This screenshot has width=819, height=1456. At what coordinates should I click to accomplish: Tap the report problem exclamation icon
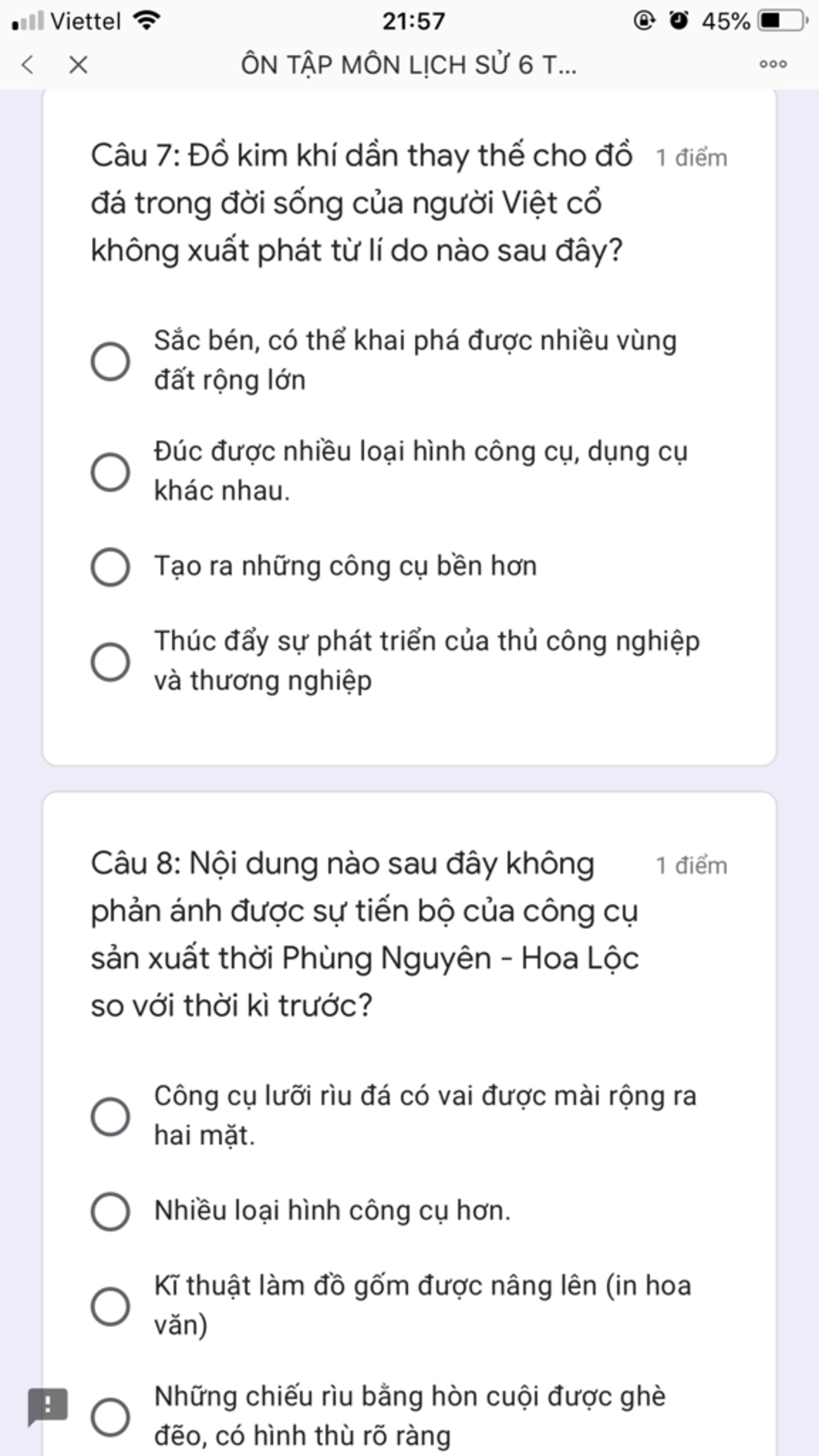pos(47,1406)
